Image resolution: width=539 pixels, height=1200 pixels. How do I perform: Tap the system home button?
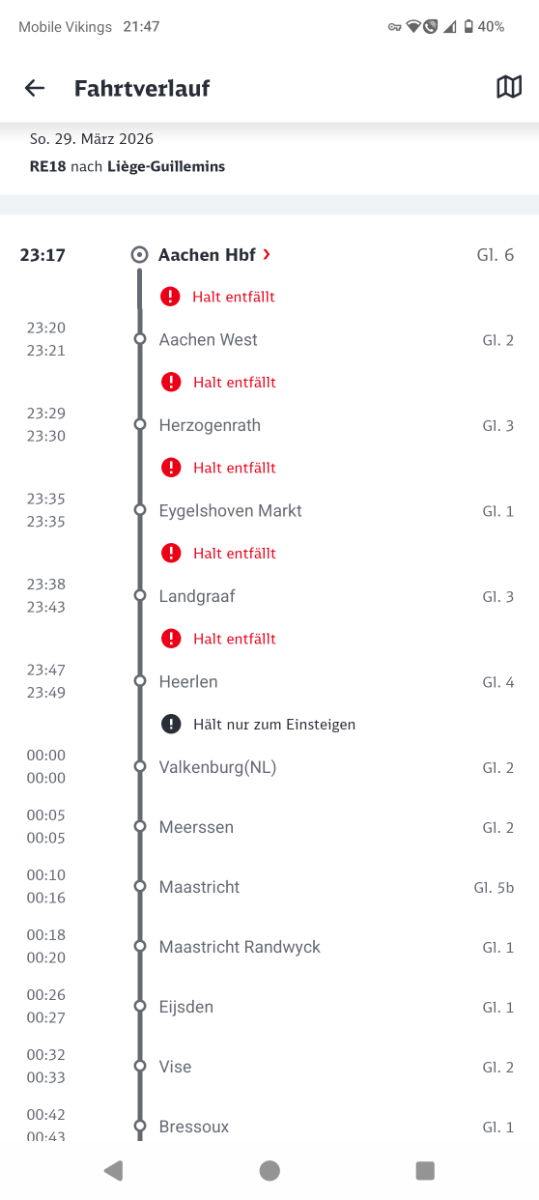[269, 1170]
